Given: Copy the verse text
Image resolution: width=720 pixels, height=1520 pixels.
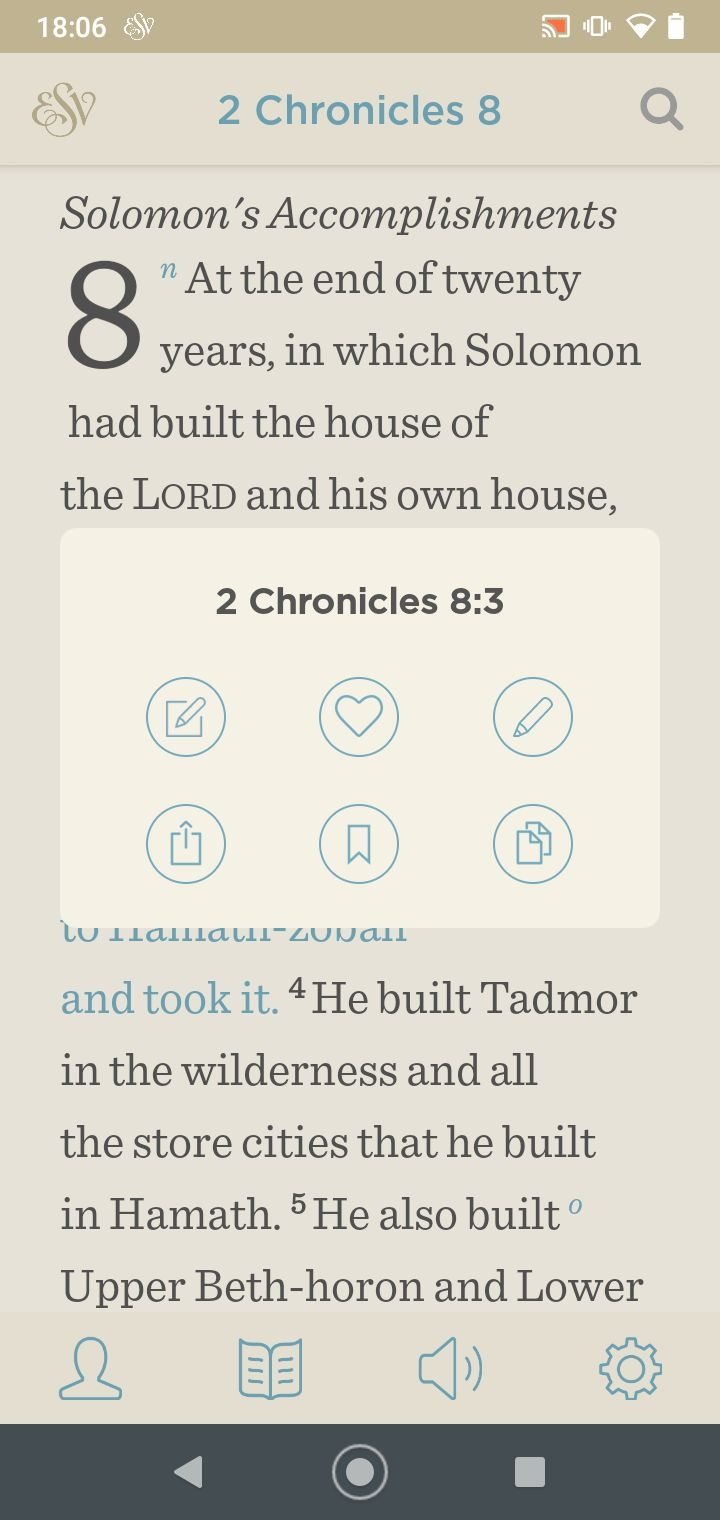Looking at the screenshot, I should (533, 845).
